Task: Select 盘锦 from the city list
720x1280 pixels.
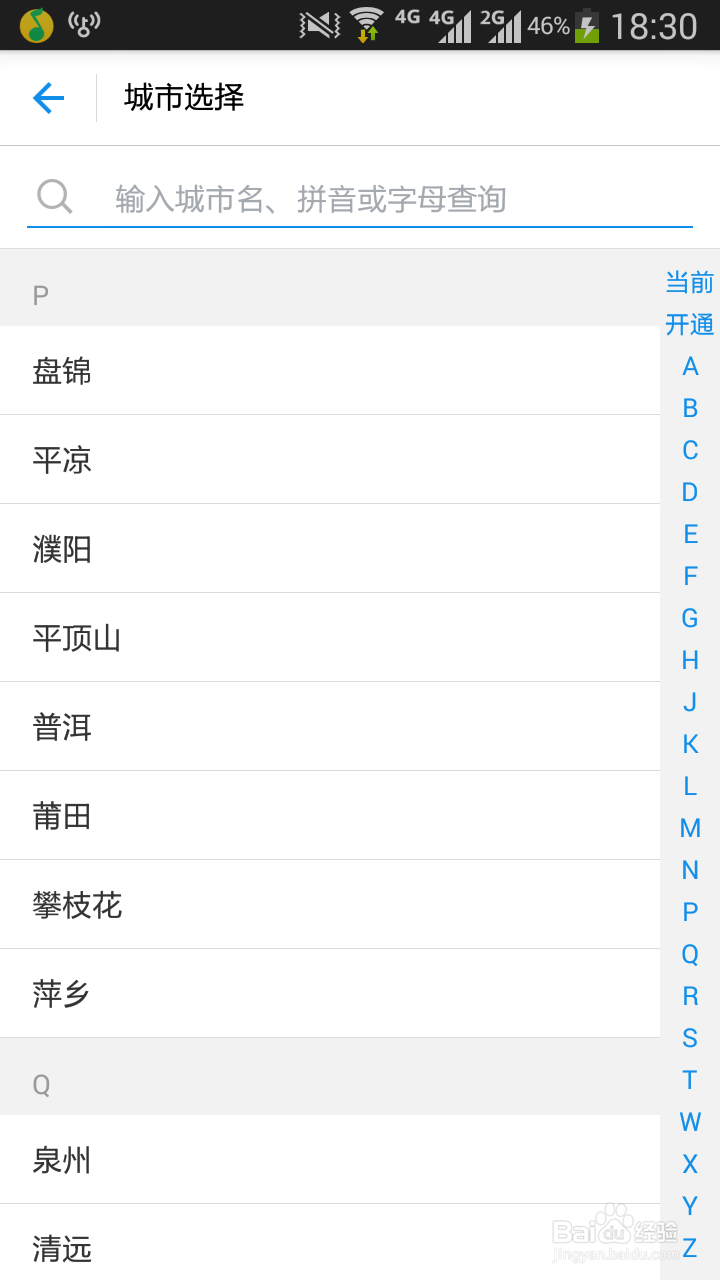Action: [x=62, y=371]
